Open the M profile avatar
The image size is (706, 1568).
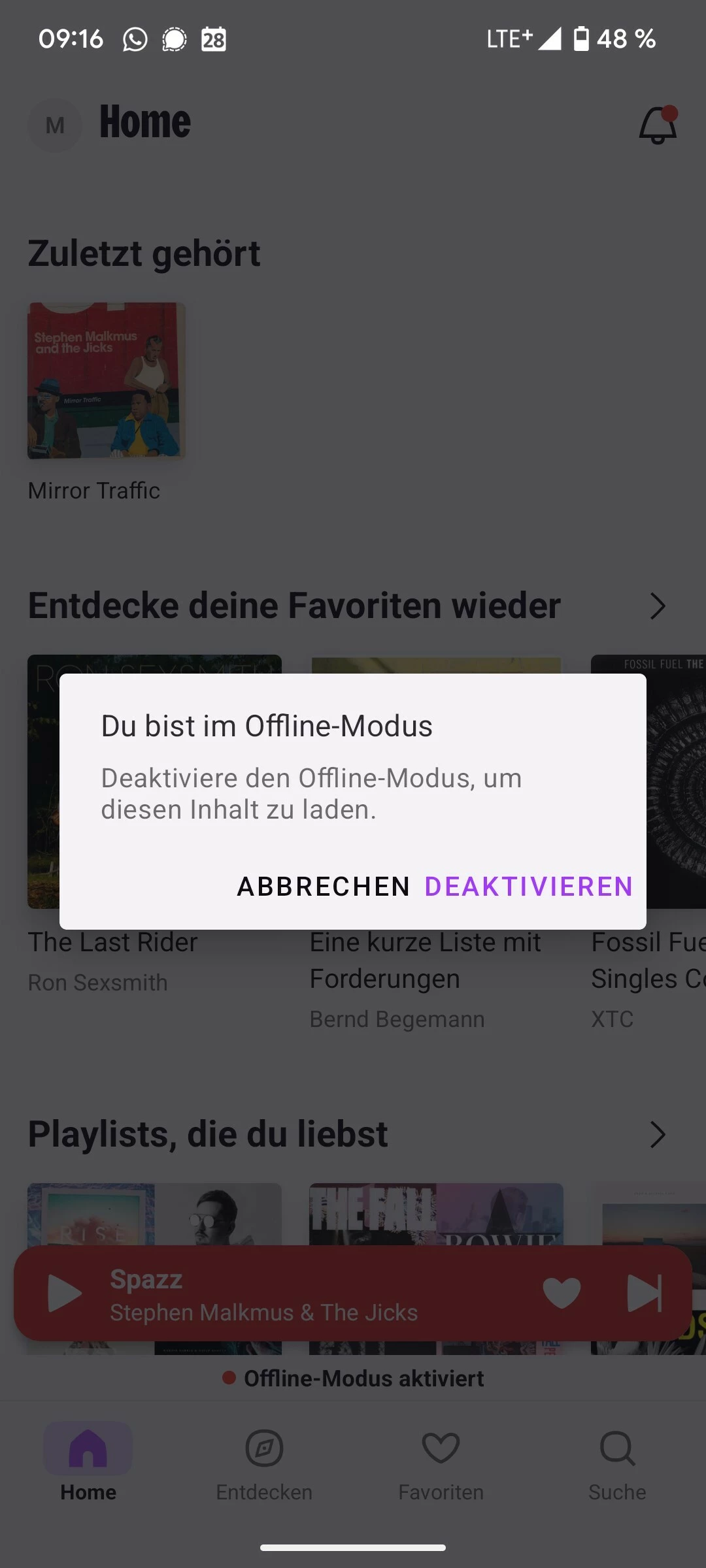[x=55, y=125]
